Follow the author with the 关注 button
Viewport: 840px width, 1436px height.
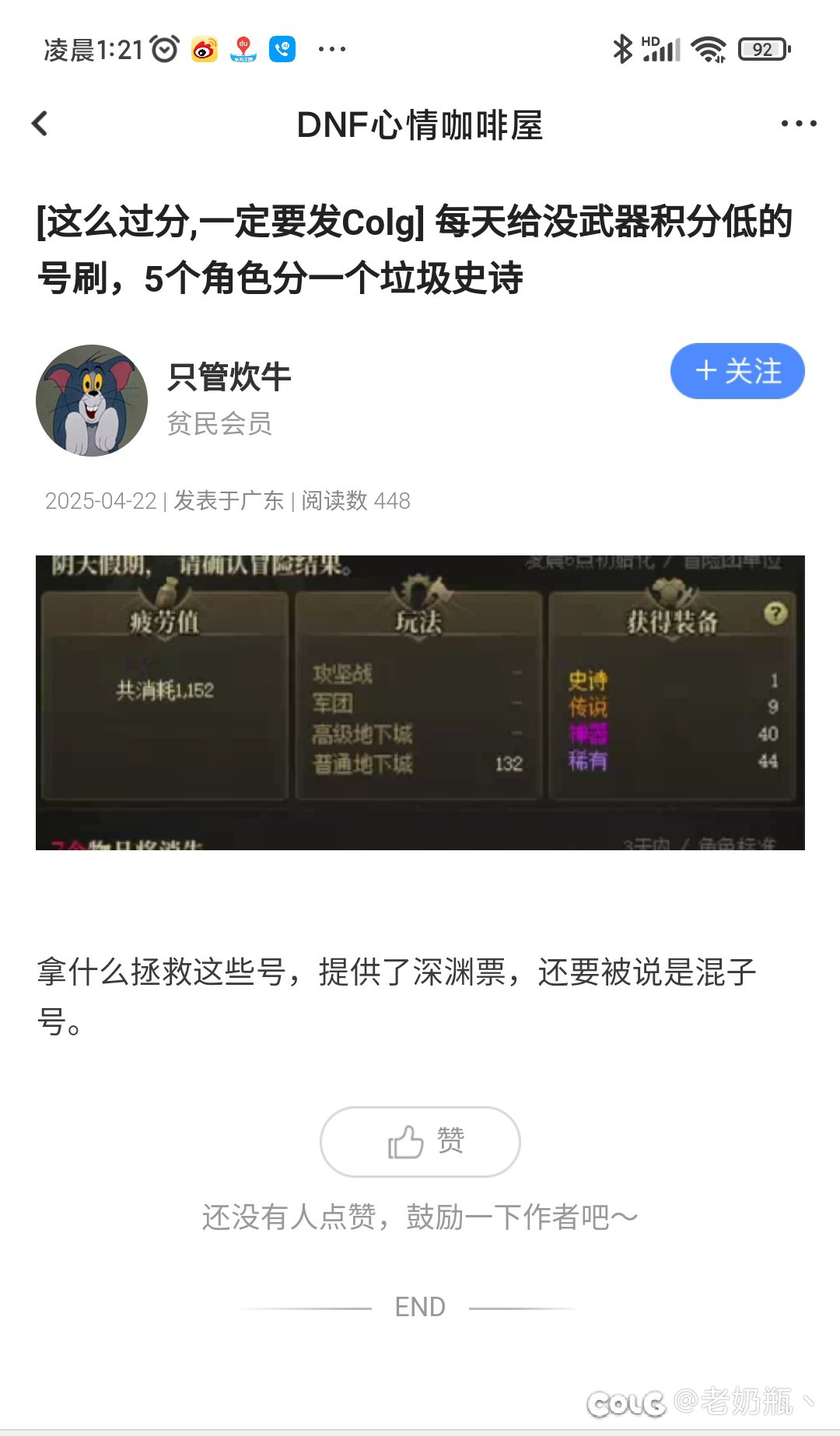click(x=737, y=371)
